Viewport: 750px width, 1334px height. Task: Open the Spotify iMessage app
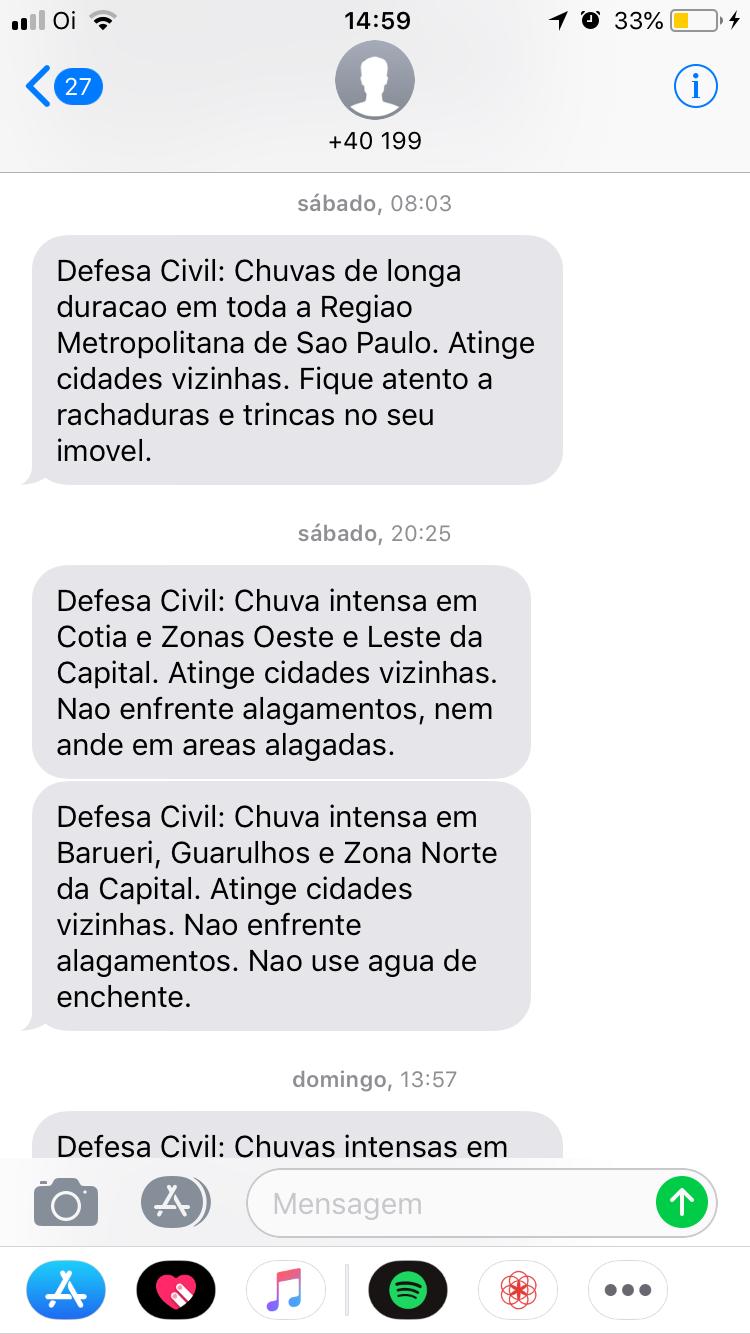point(408,1290)
